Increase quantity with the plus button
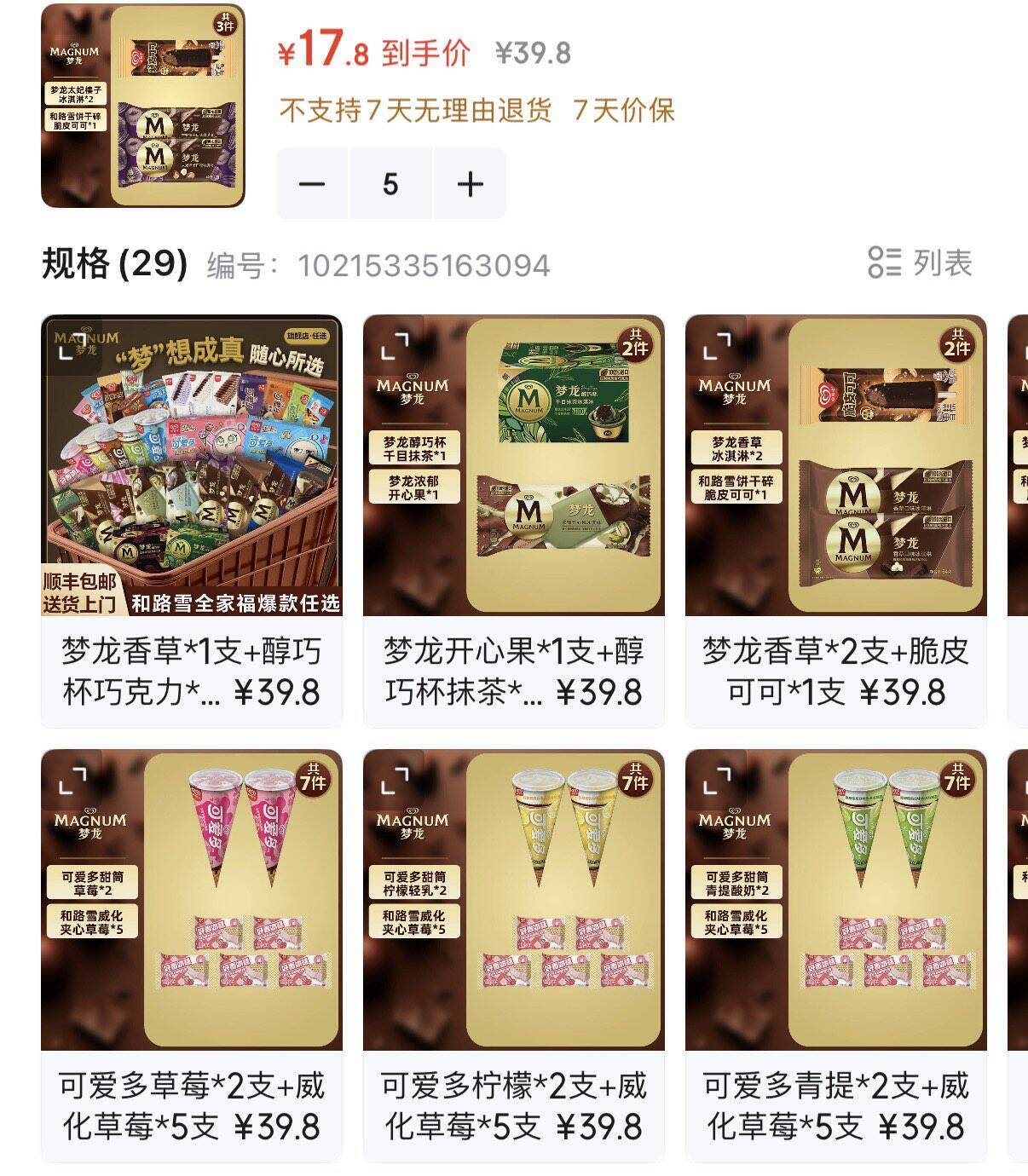1028x1176 pixels. click(x=471, y=184)
